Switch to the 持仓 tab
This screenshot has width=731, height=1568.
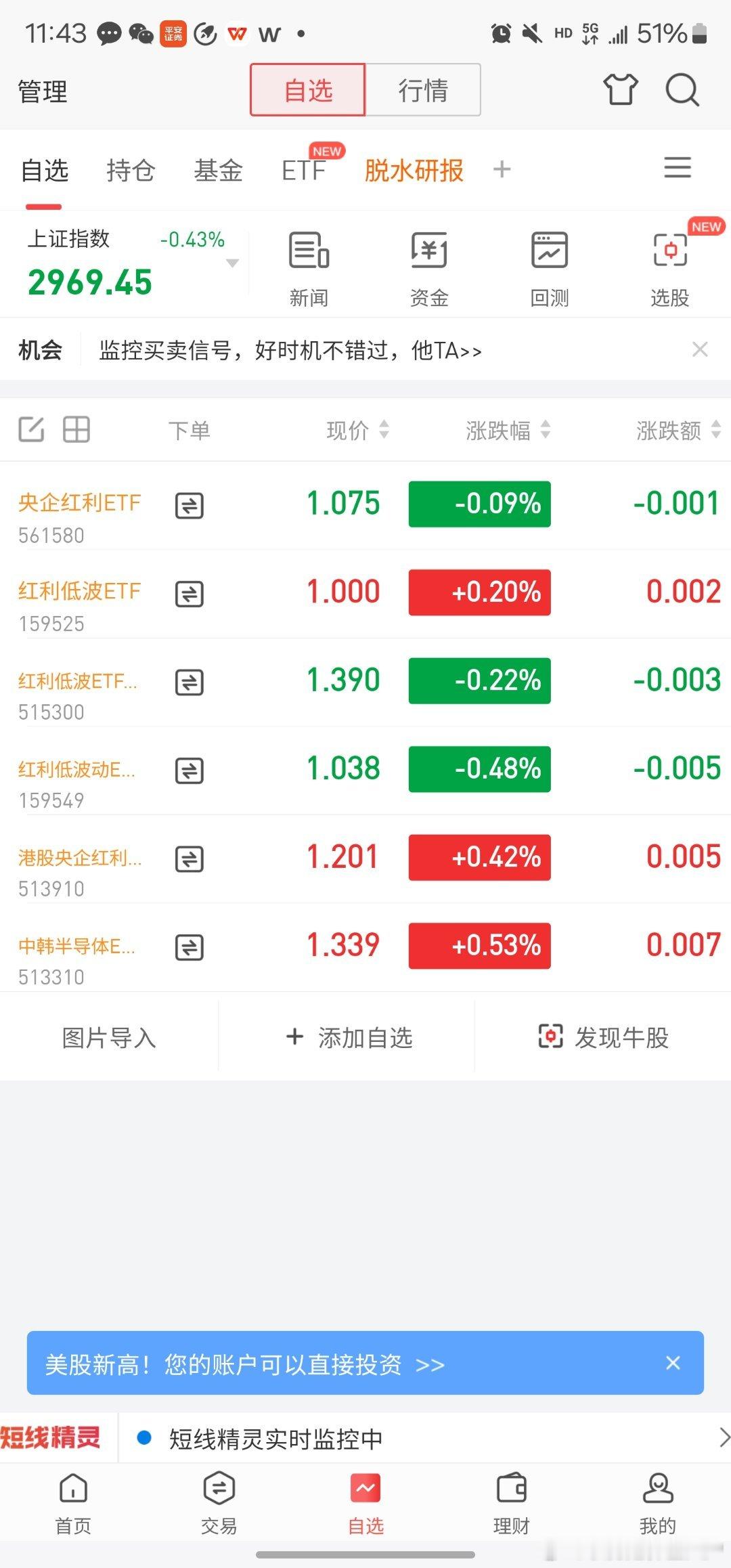(131, 171)
